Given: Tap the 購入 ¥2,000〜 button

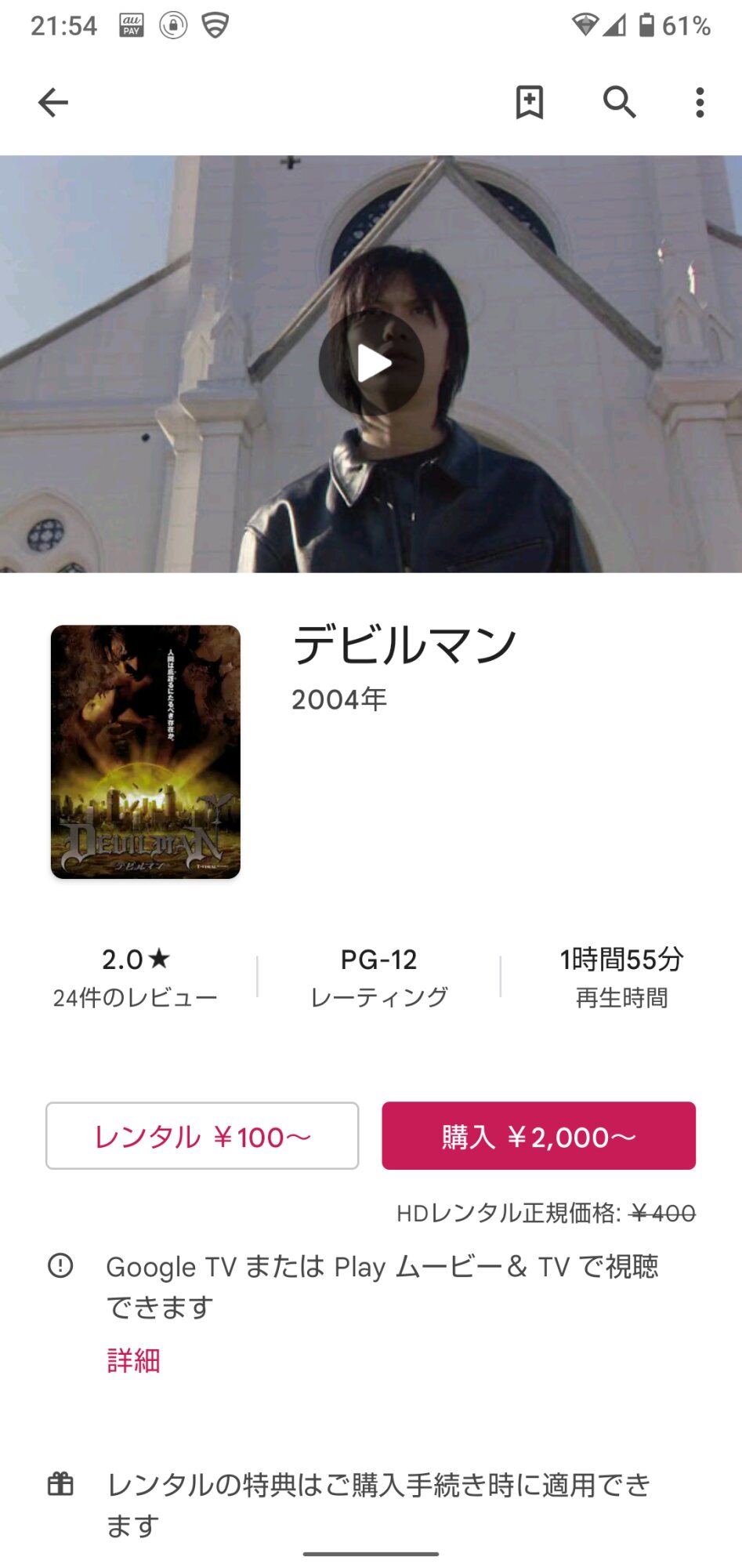Looking at the screenshot, I should coord(538,1136).
